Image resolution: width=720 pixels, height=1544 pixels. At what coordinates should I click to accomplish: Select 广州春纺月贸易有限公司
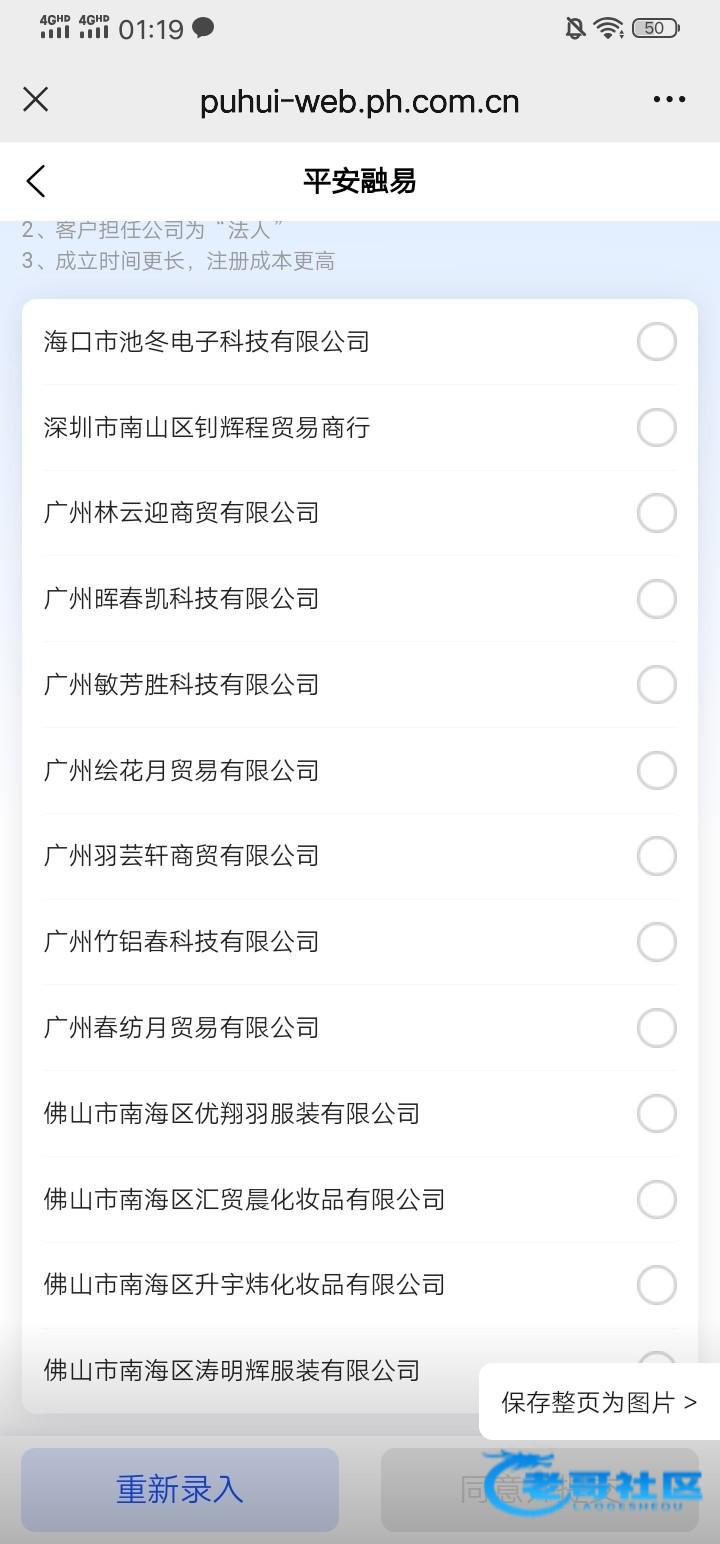pyautogui.click(x=656, y=1028)
